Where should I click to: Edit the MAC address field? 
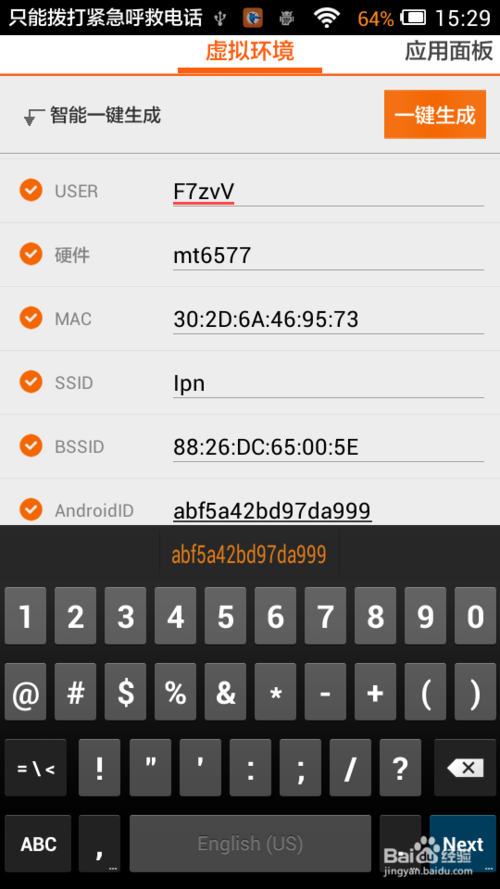328,320
